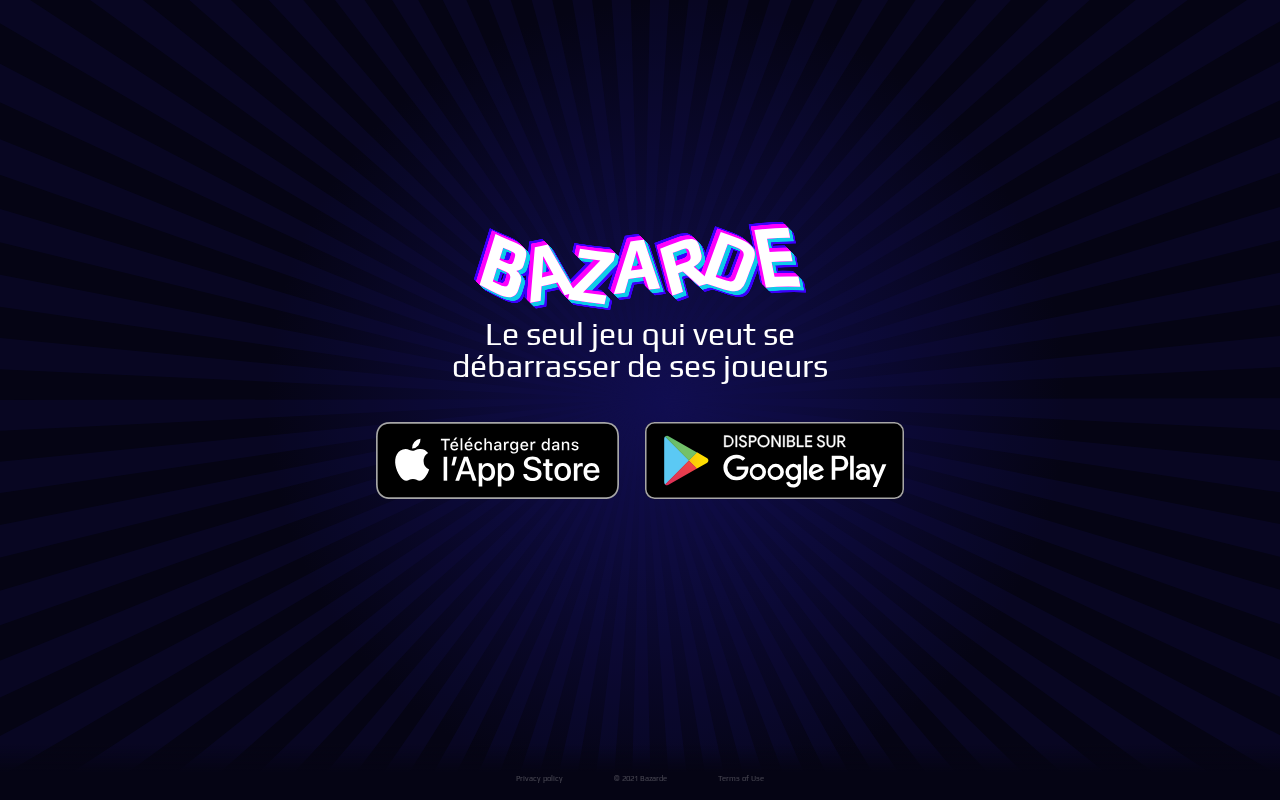This screenshot has width=1280, height=800.
Task: Open the Disponible sur Google Play badge
Action: (774, 460)
